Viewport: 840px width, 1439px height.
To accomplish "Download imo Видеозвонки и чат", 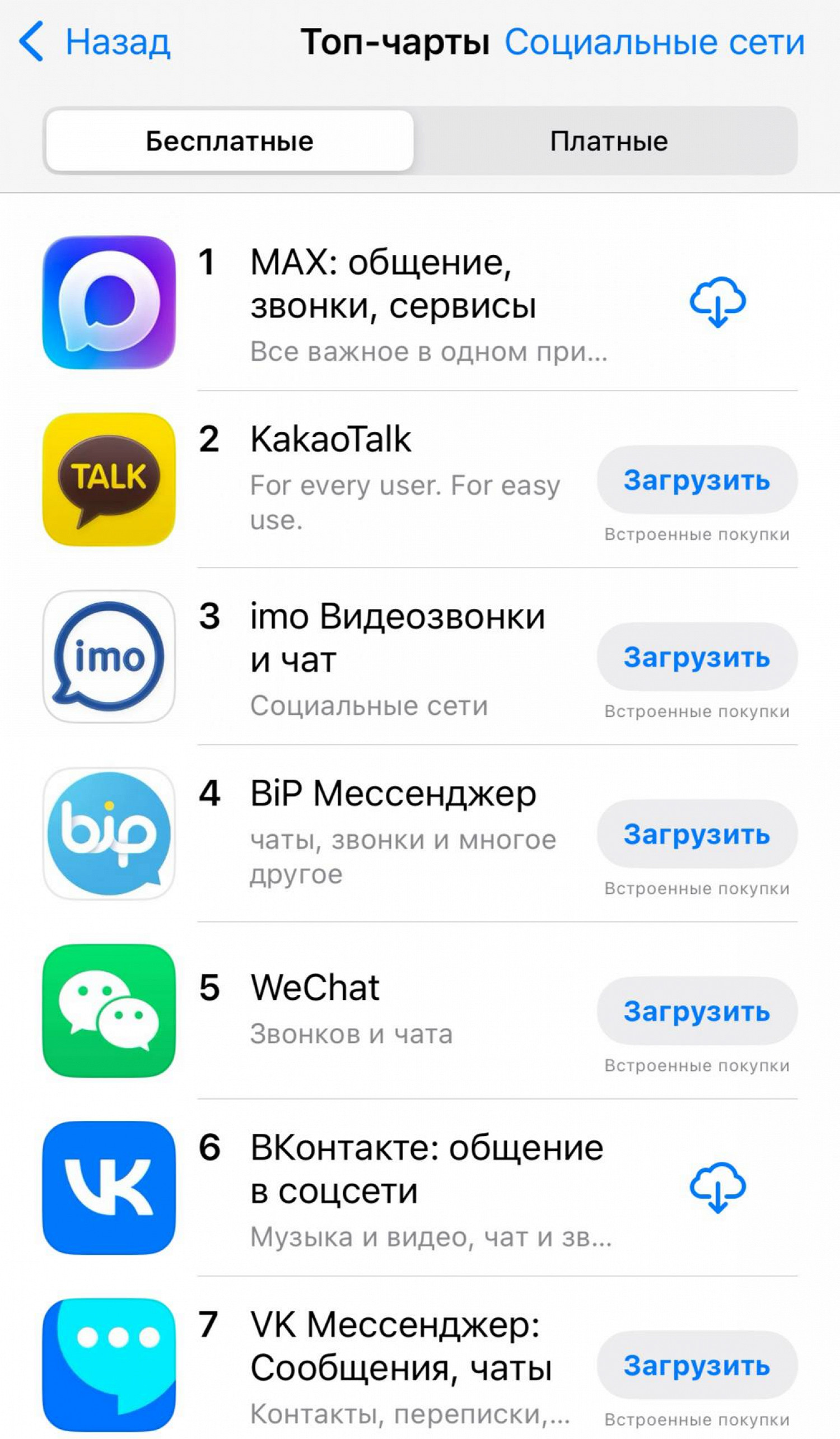I will (697, 657).
